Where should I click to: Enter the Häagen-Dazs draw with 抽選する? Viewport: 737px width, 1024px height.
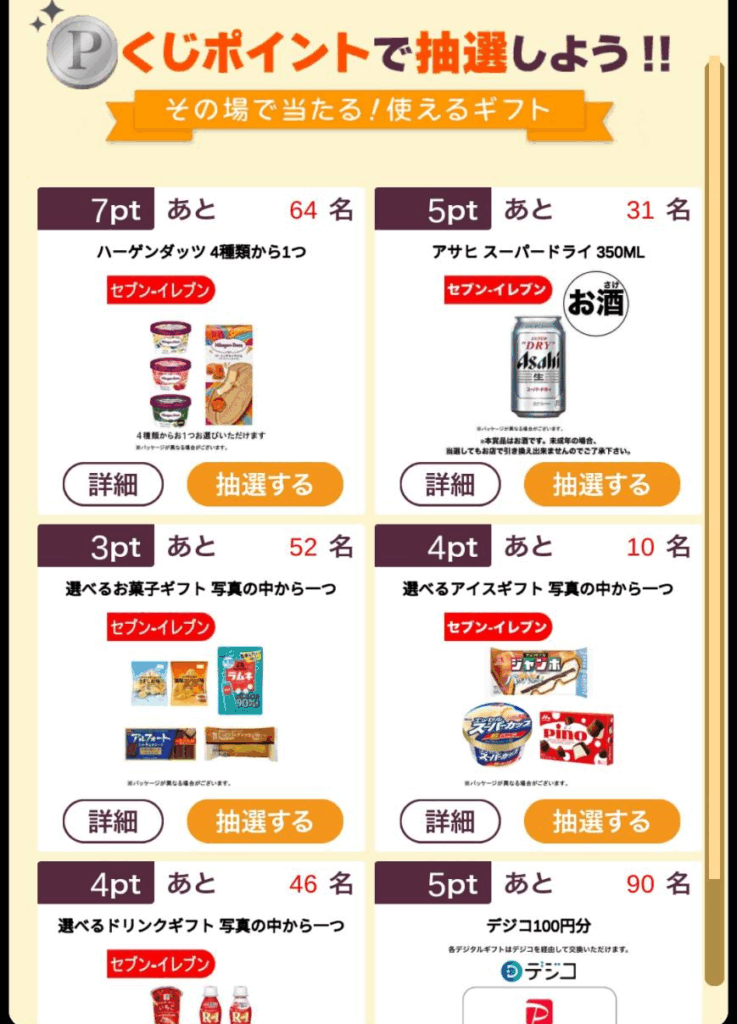point(264,485)
